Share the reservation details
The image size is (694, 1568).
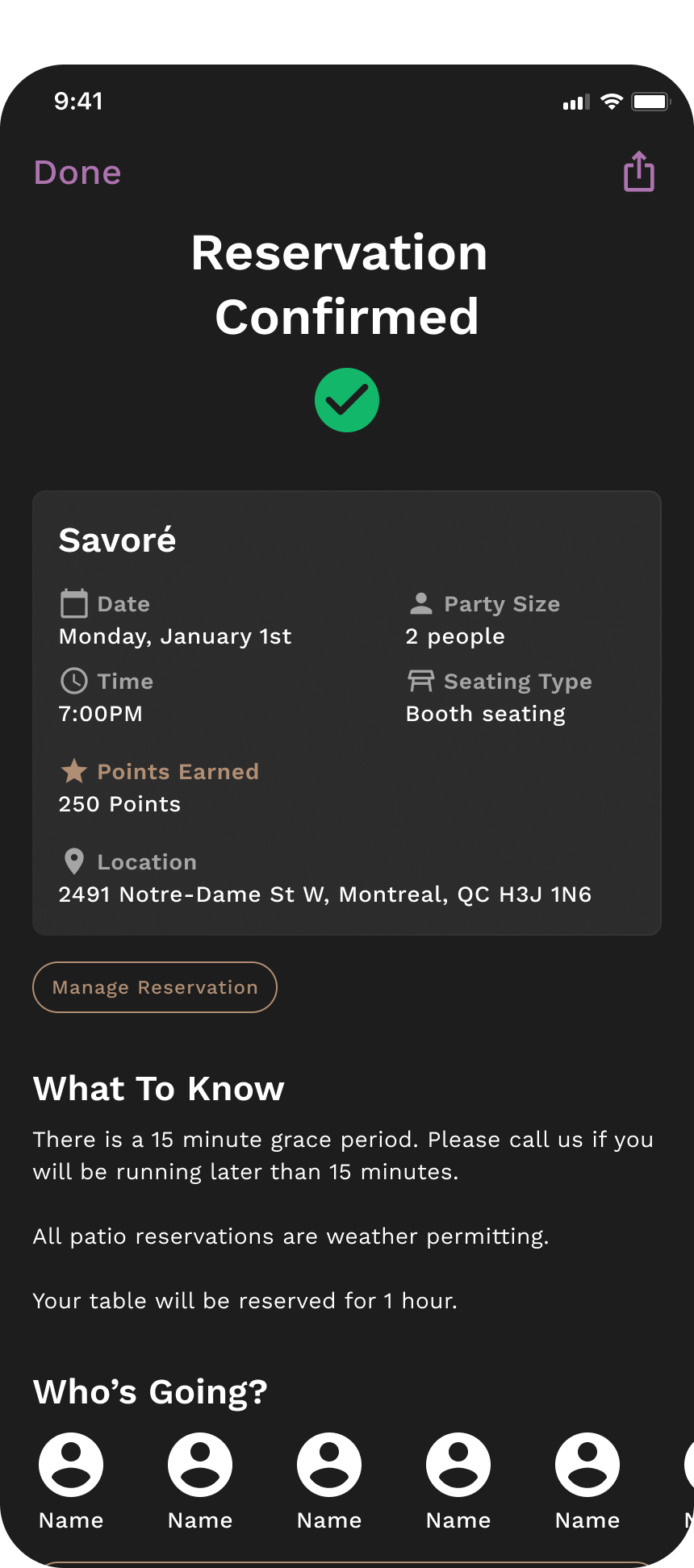tap(638, 171)
